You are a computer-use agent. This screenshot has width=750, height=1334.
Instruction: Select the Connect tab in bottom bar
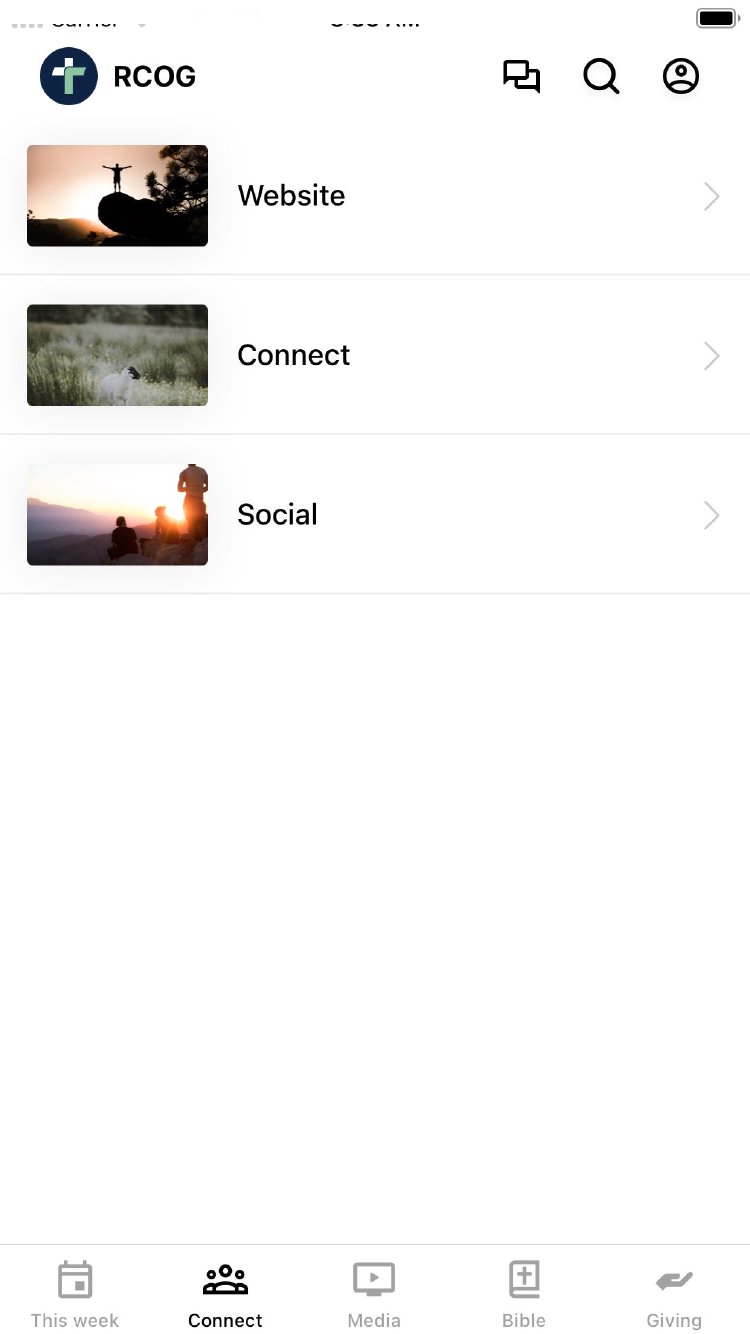225,1294
